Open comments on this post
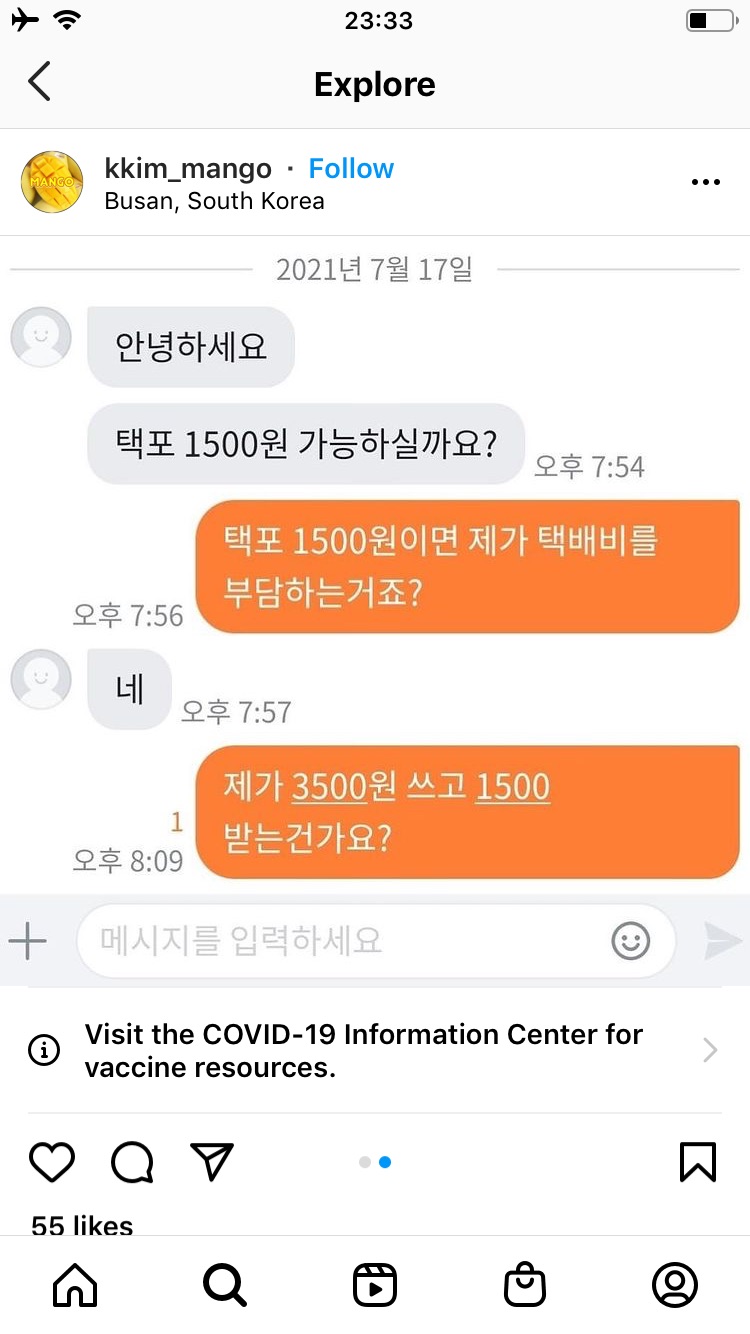 [x=132, y=1162]
